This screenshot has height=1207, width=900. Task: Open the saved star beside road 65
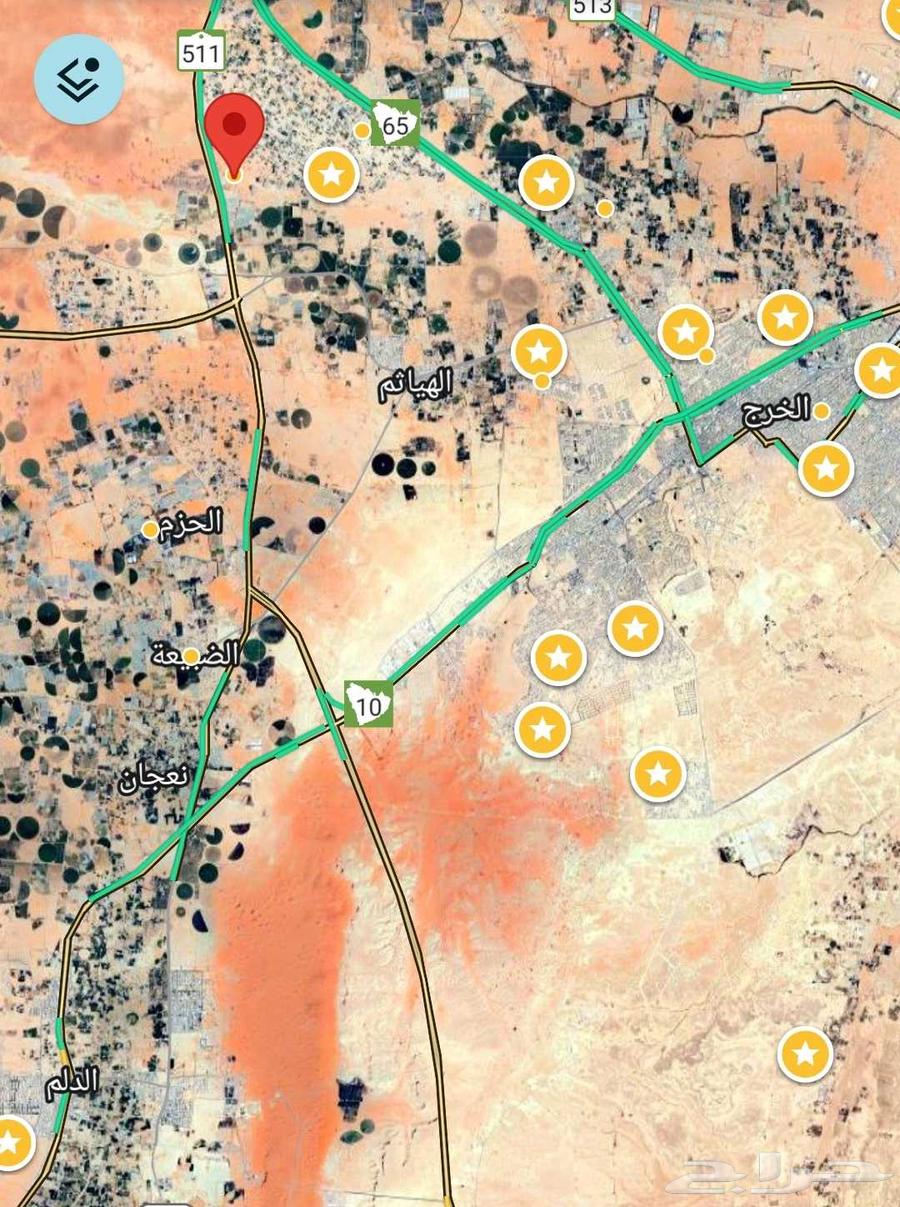pyautogui.click(x=332, y=175)
